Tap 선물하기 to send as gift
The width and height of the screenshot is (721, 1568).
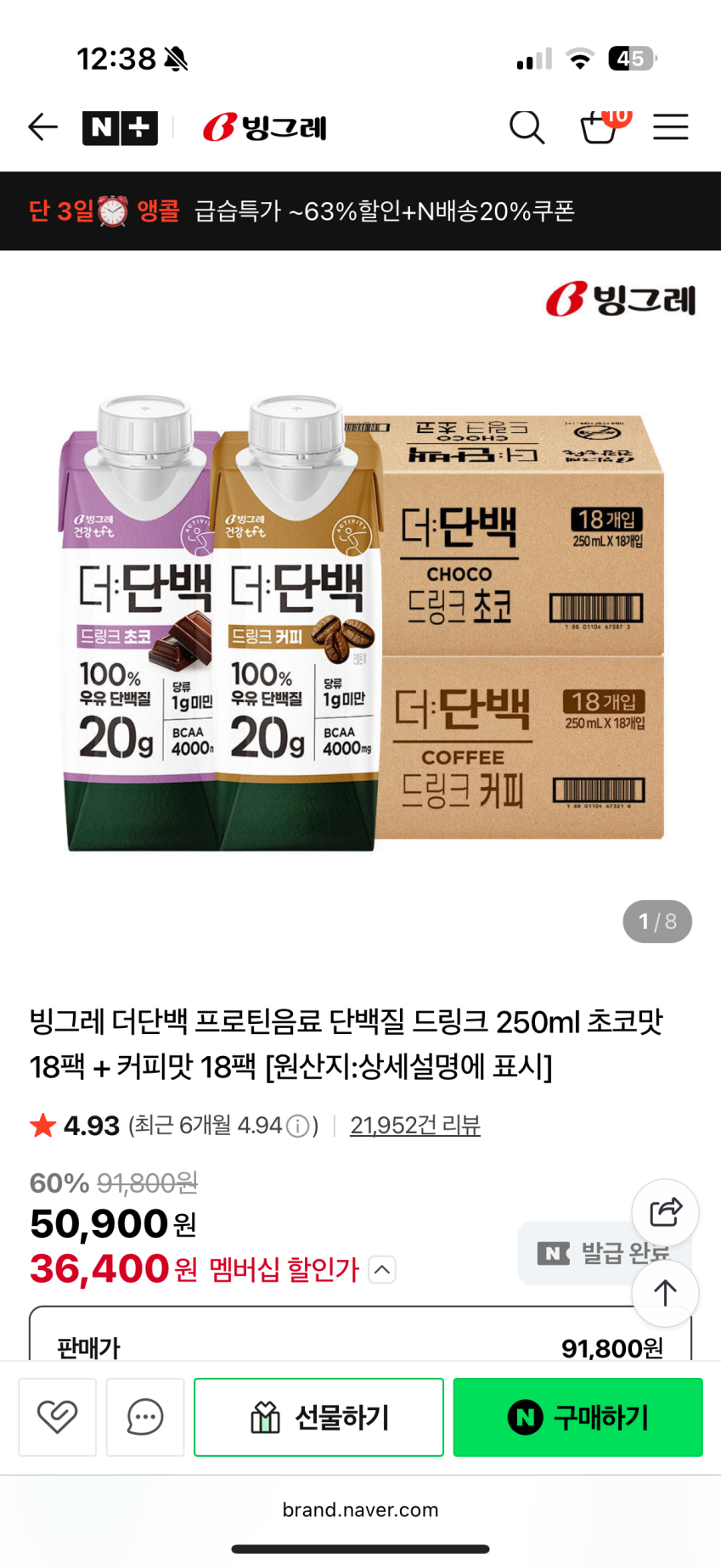318,1417
